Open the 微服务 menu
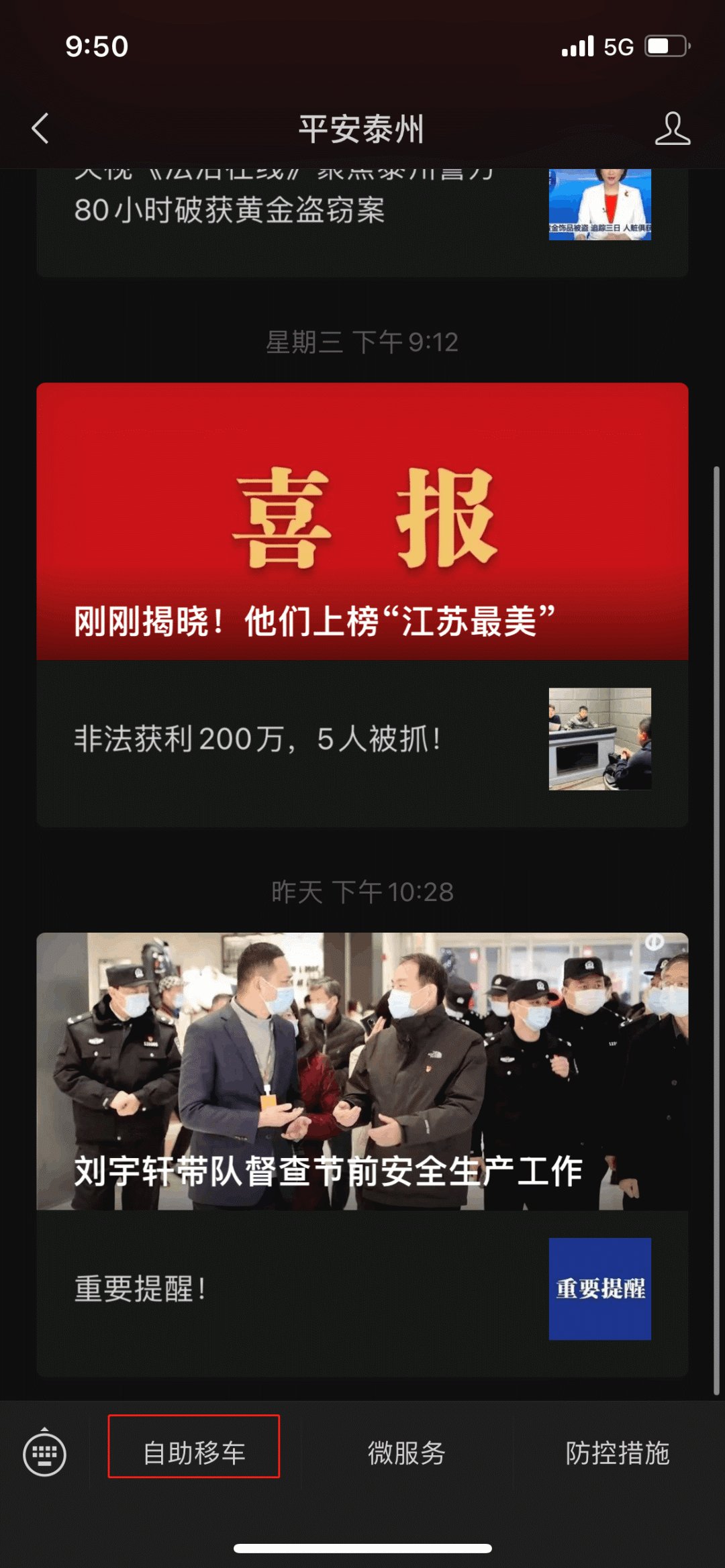The image size is (725, 1568). [x=406, y=1453]
